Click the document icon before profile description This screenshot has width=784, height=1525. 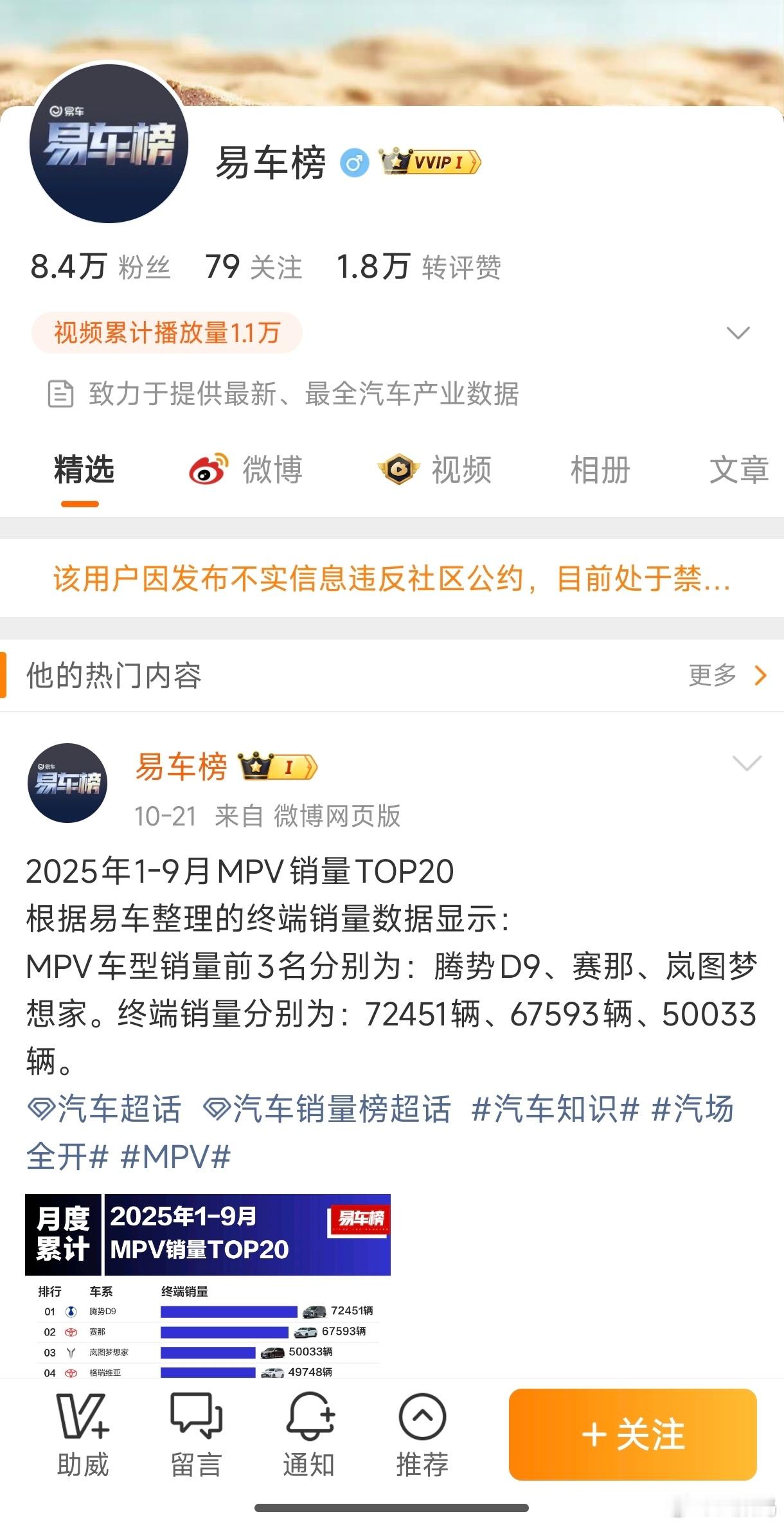pyautogui.click(x=62, y=395)
